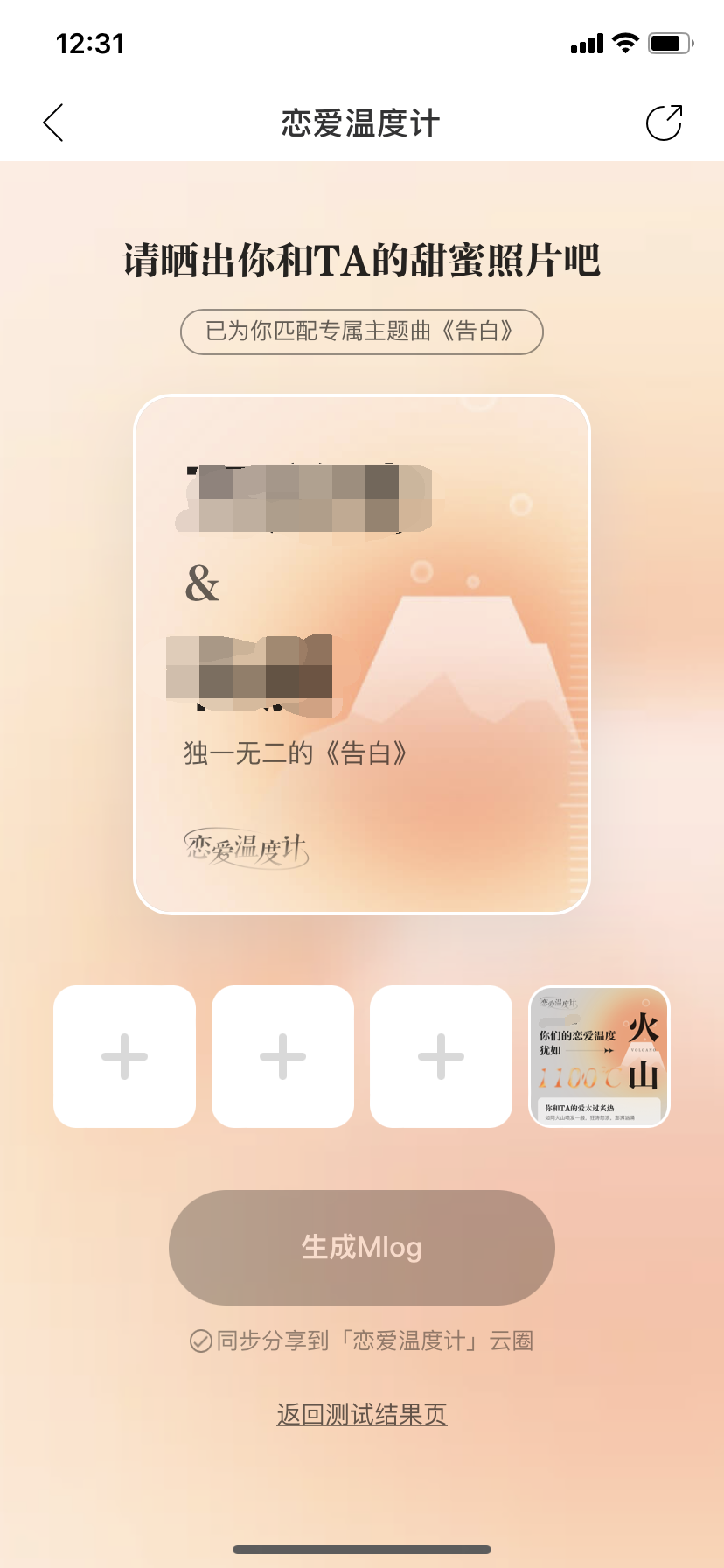Tap the share icon in the header
Viewport: 724px width, 1568px height.
(664, 122)
